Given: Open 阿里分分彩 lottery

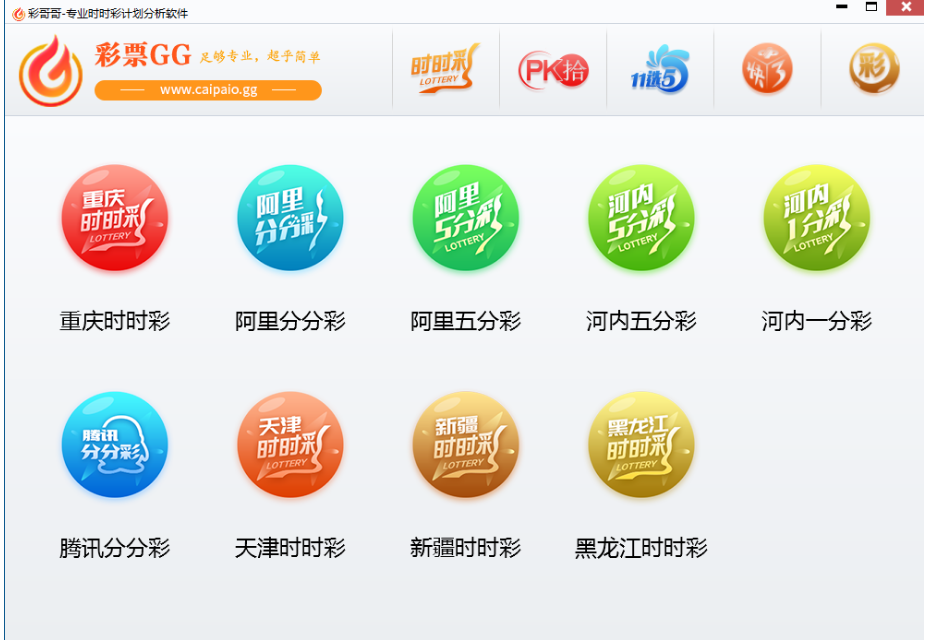Looking at the screenshot, I should pos(290,218).
